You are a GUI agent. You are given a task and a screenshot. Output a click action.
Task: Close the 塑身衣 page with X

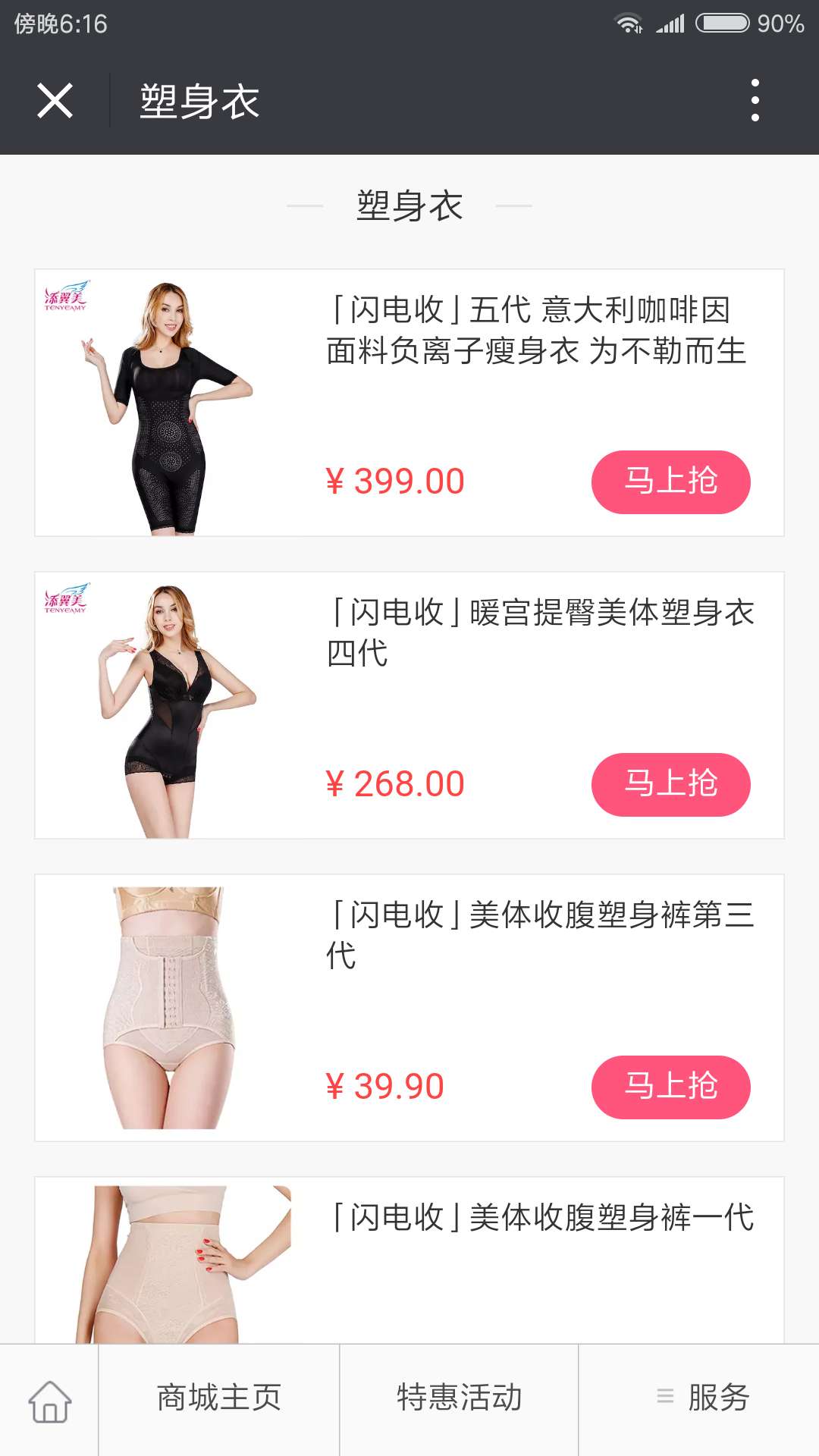point(55,101)
